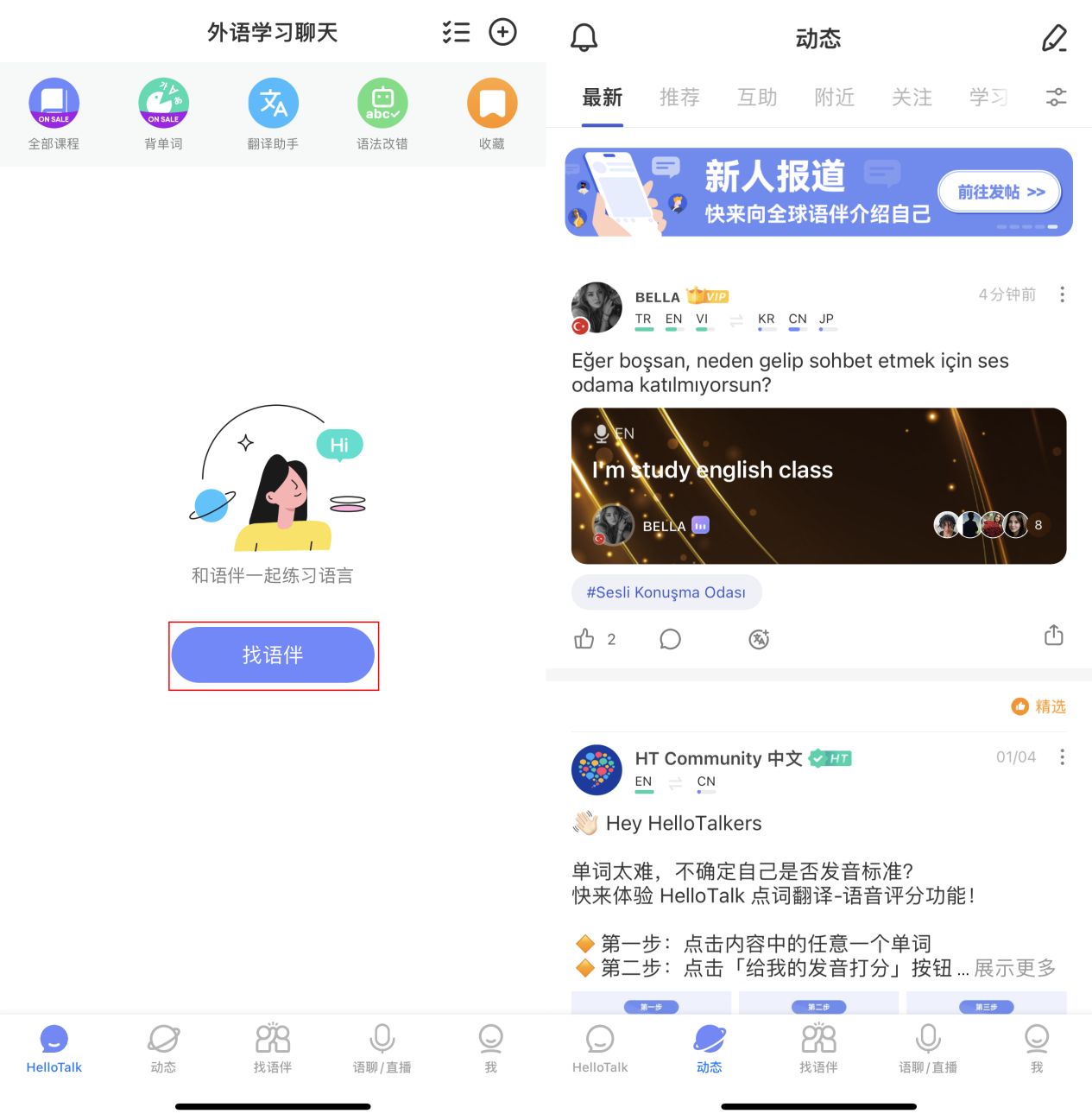Open the 背单词 vocabulary tool
The height and width of the screenshot is (1120, 1092).
163,104
